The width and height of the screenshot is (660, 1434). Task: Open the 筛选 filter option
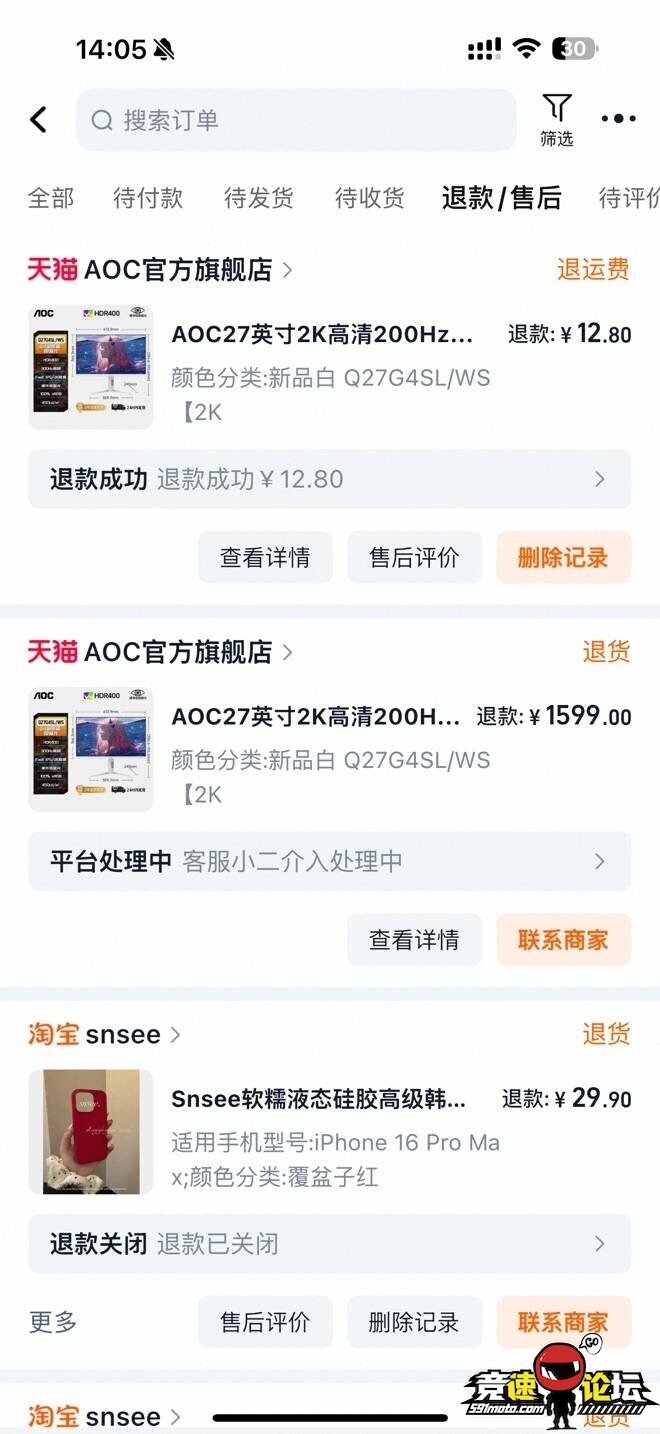tap(557, 120)
